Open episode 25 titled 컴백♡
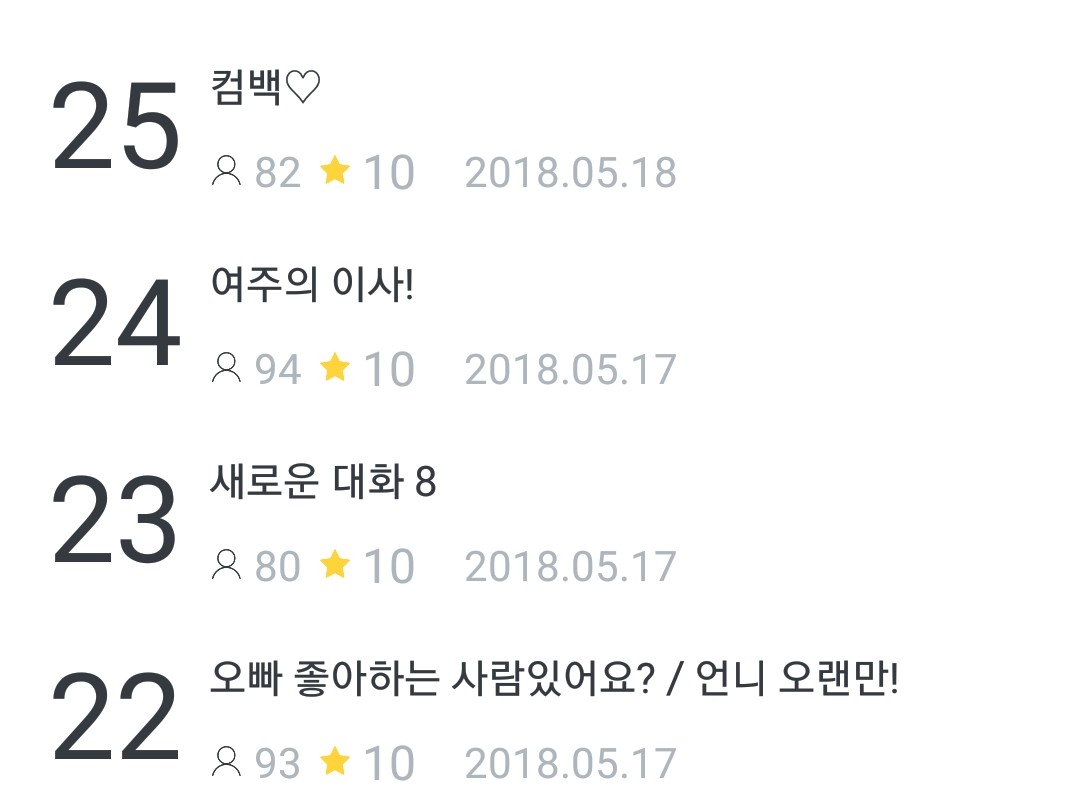This screenshot has height=810, width=1080. pos(540,126)
